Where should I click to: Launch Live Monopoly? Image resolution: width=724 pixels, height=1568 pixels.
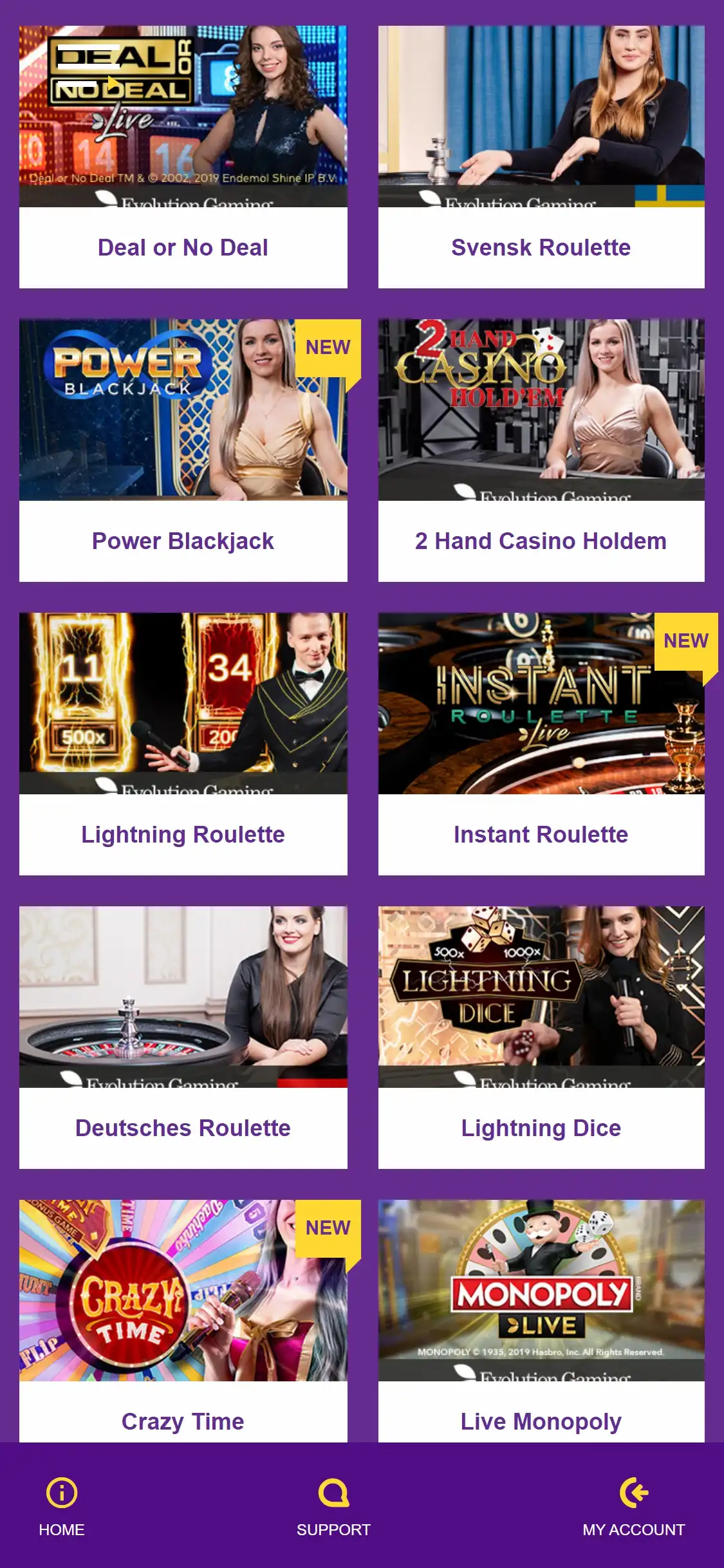(x=541, y=1320)
